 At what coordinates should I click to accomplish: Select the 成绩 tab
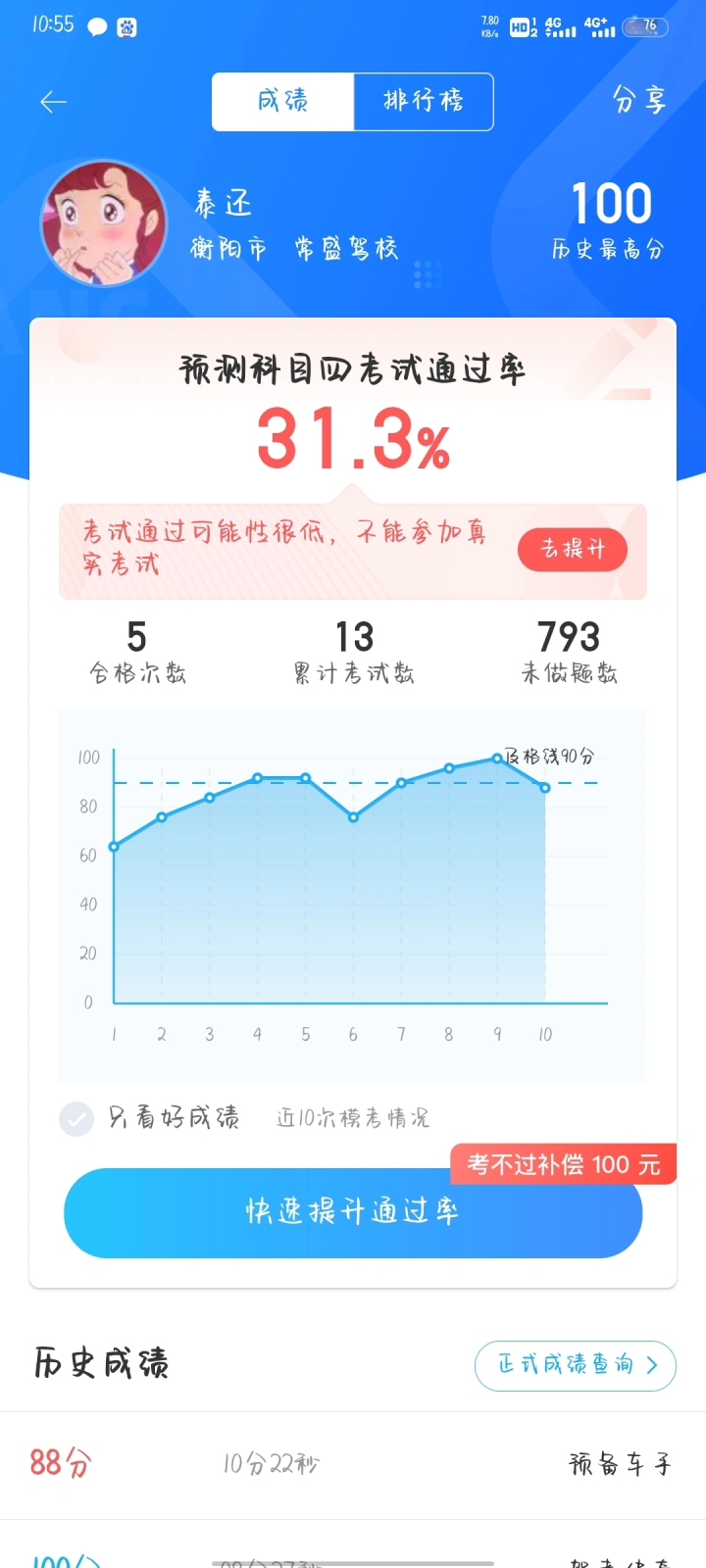(283, 101)
